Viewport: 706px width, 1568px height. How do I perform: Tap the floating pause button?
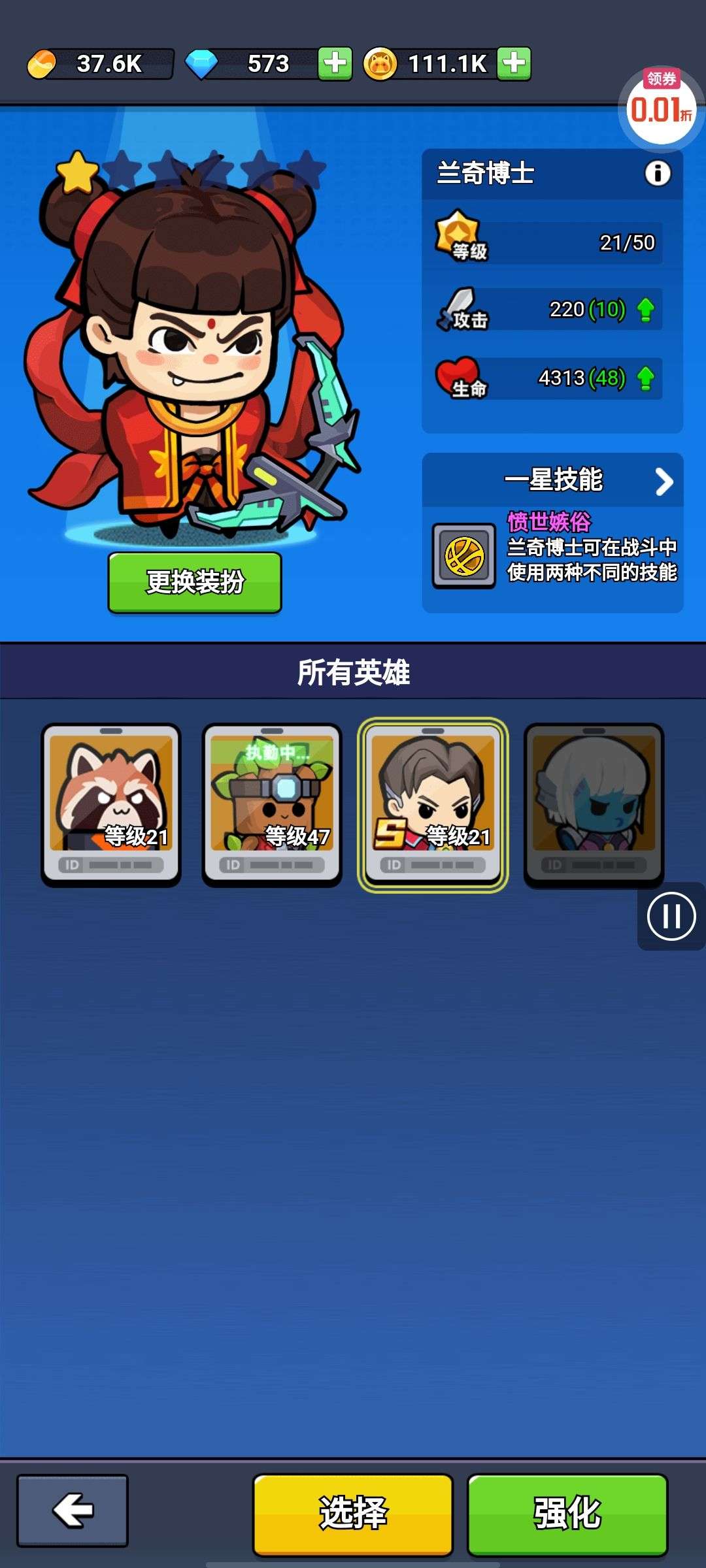point(671,916)
